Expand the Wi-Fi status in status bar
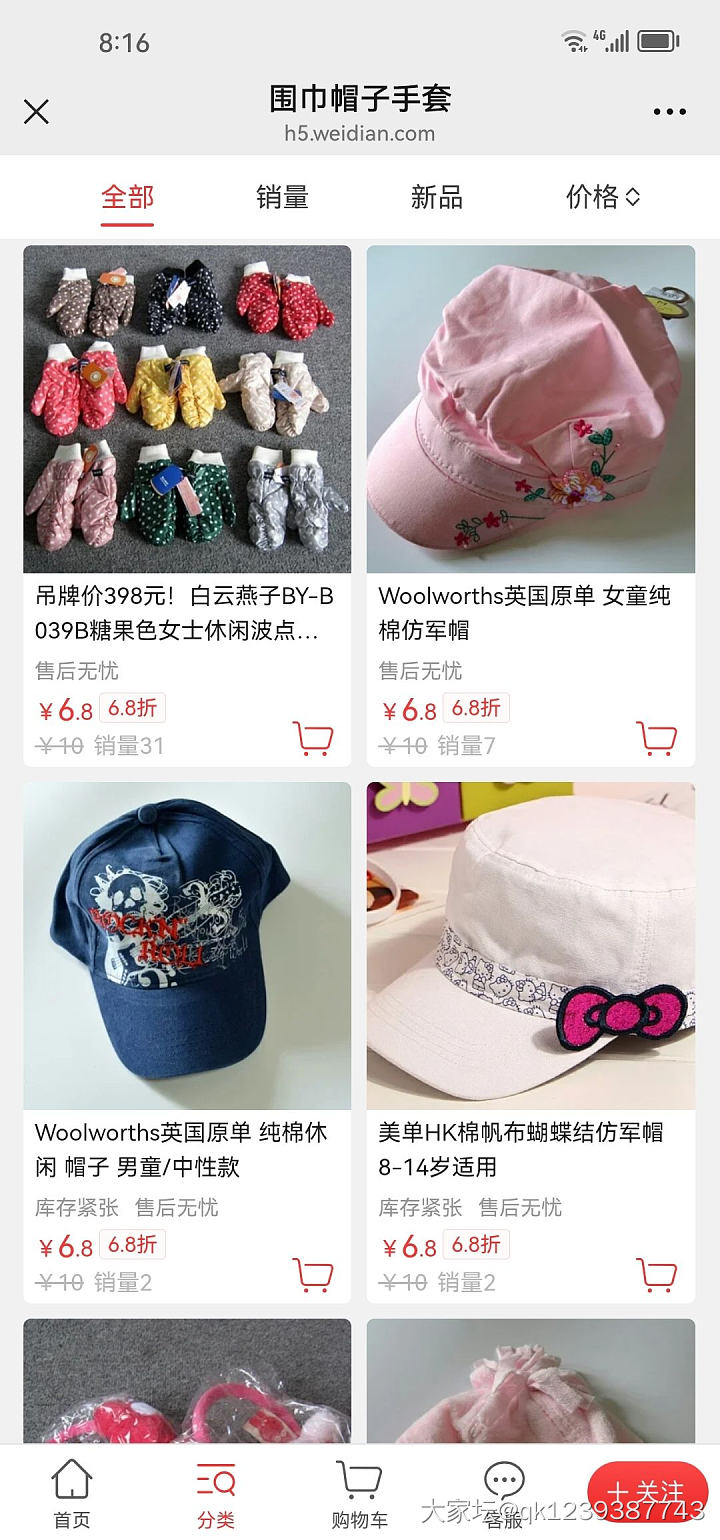The height and width of the screenshot is (1540, 720). pyautogui.click(x=572, y=40)
